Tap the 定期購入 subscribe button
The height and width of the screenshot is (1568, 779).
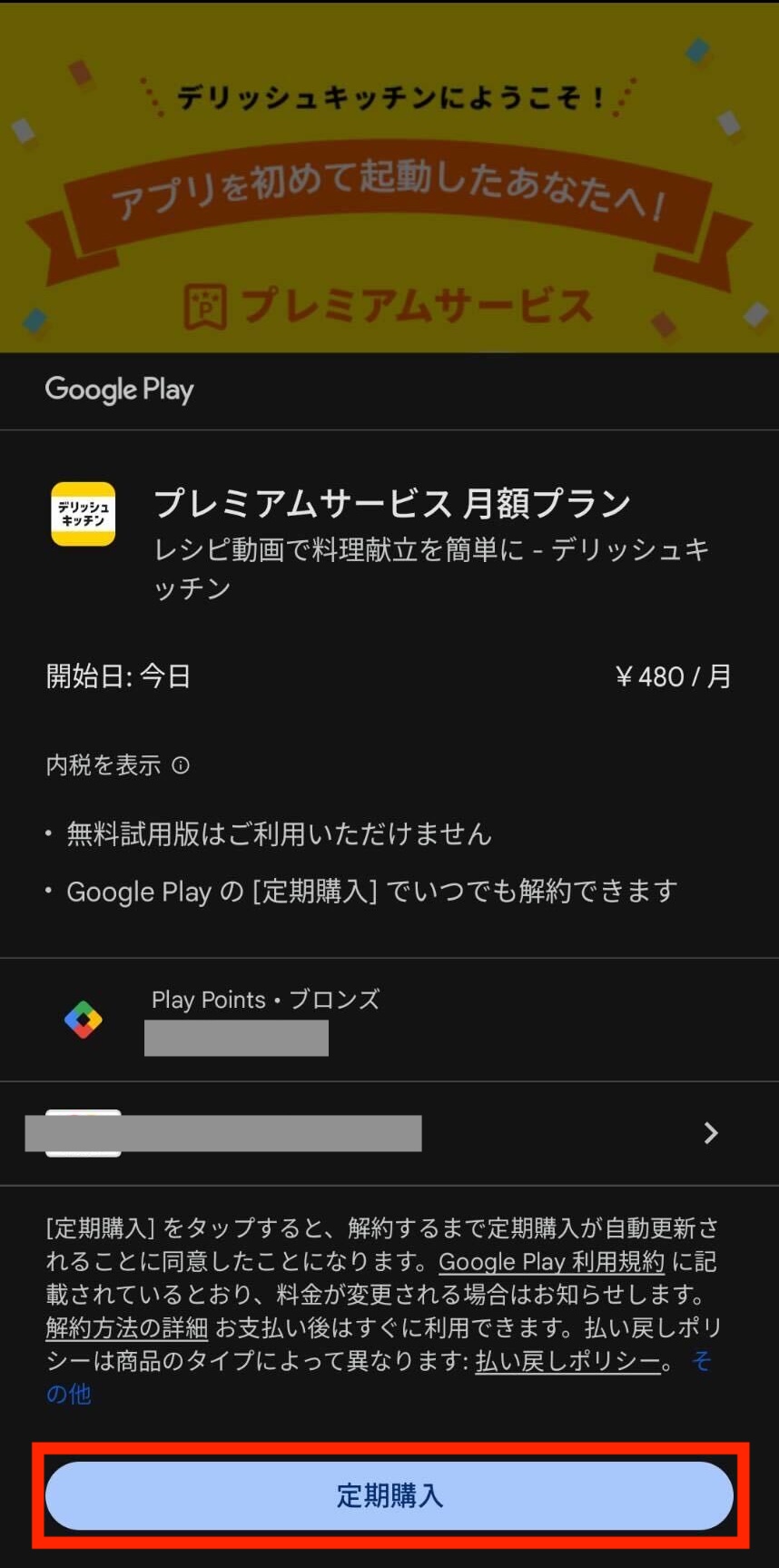[x=389, y=1495]
